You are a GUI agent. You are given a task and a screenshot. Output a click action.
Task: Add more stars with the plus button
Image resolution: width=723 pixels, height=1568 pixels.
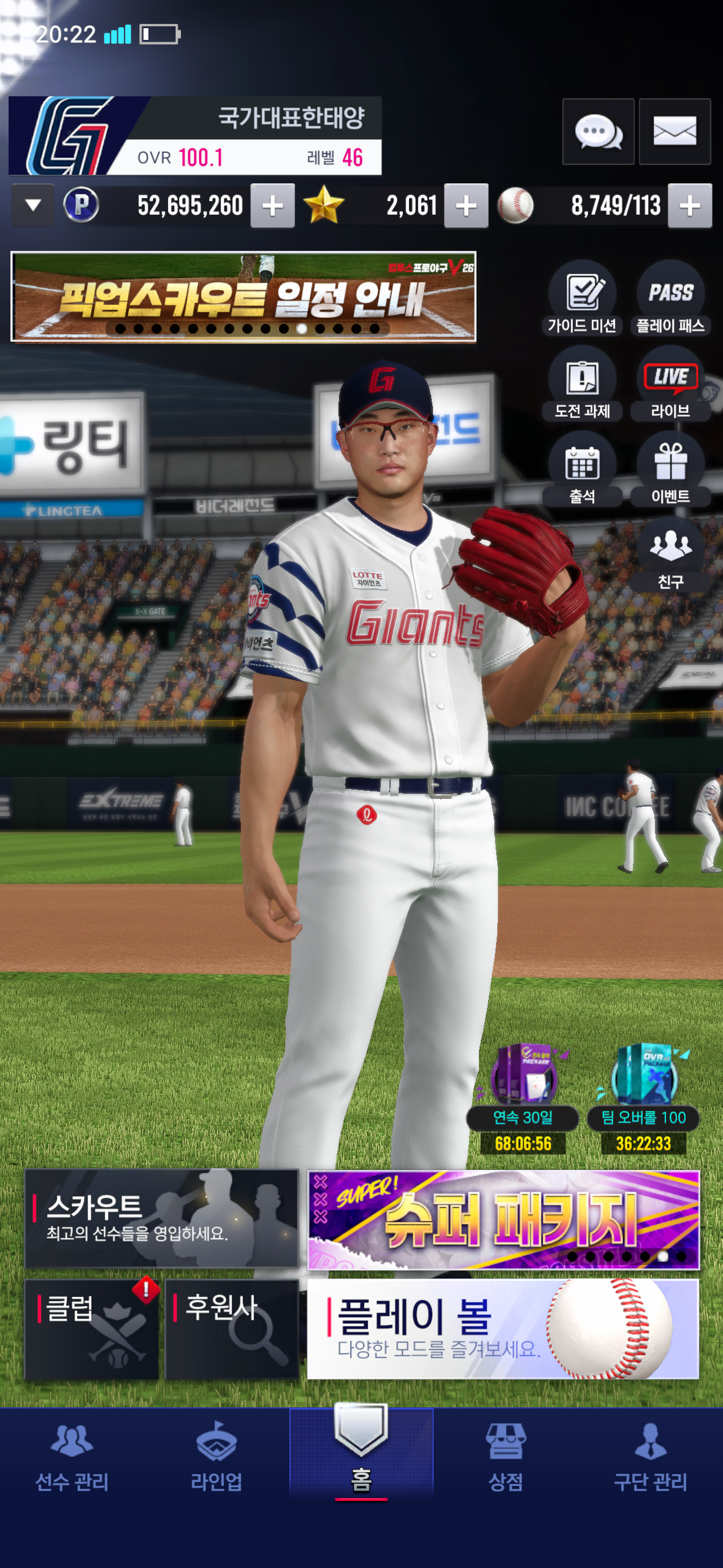(x=466, y=206)
